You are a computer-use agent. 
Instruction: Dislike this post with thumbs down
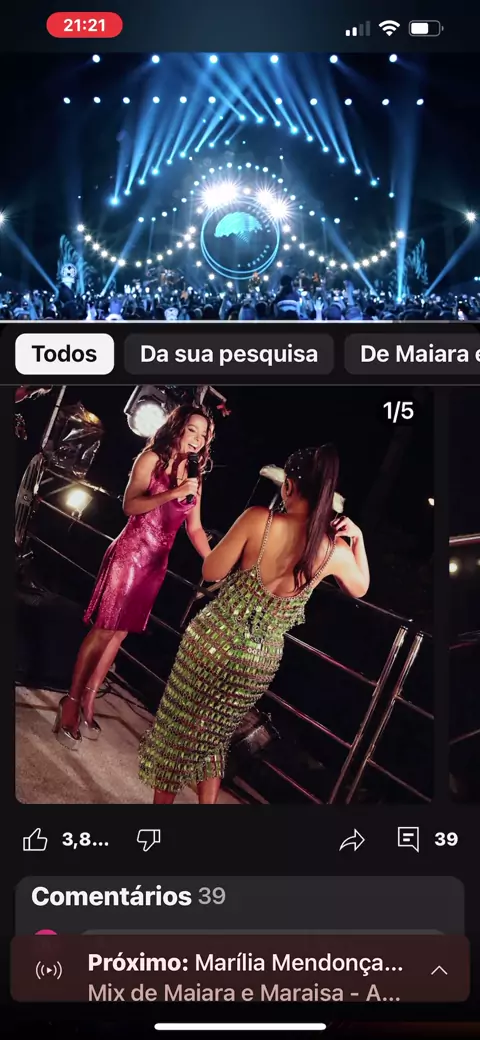[148, 840]
